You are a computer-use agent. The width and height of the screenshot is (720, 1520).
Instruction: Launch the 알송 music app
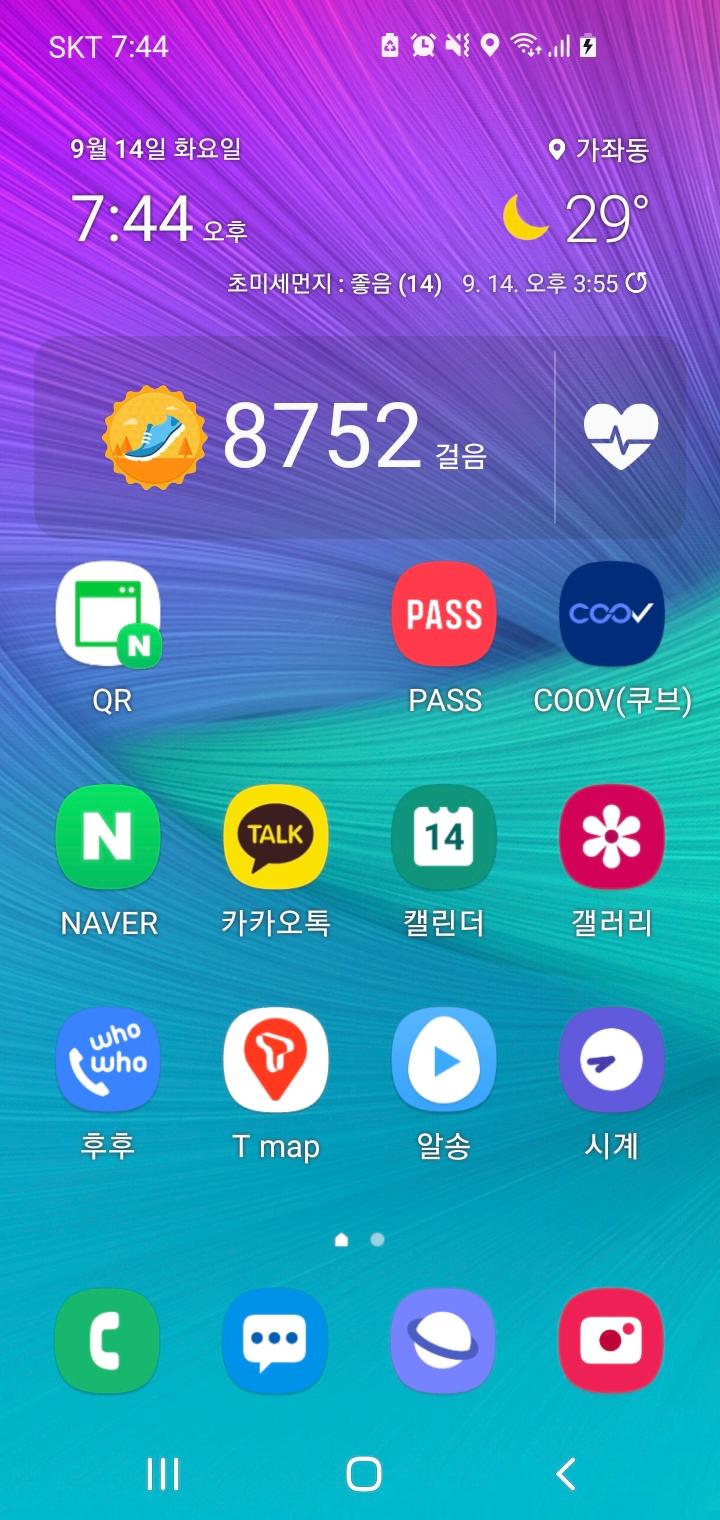click(444, 1060)
